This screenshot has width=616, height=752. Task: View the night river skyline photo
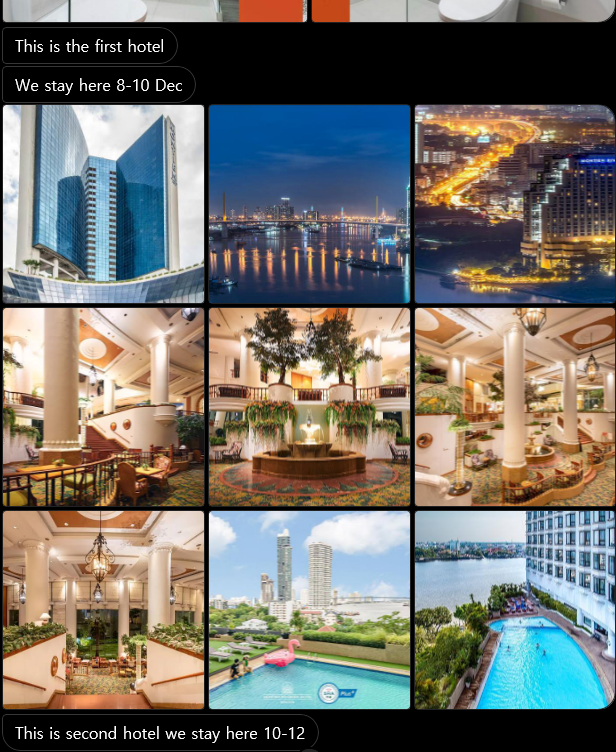309,204
